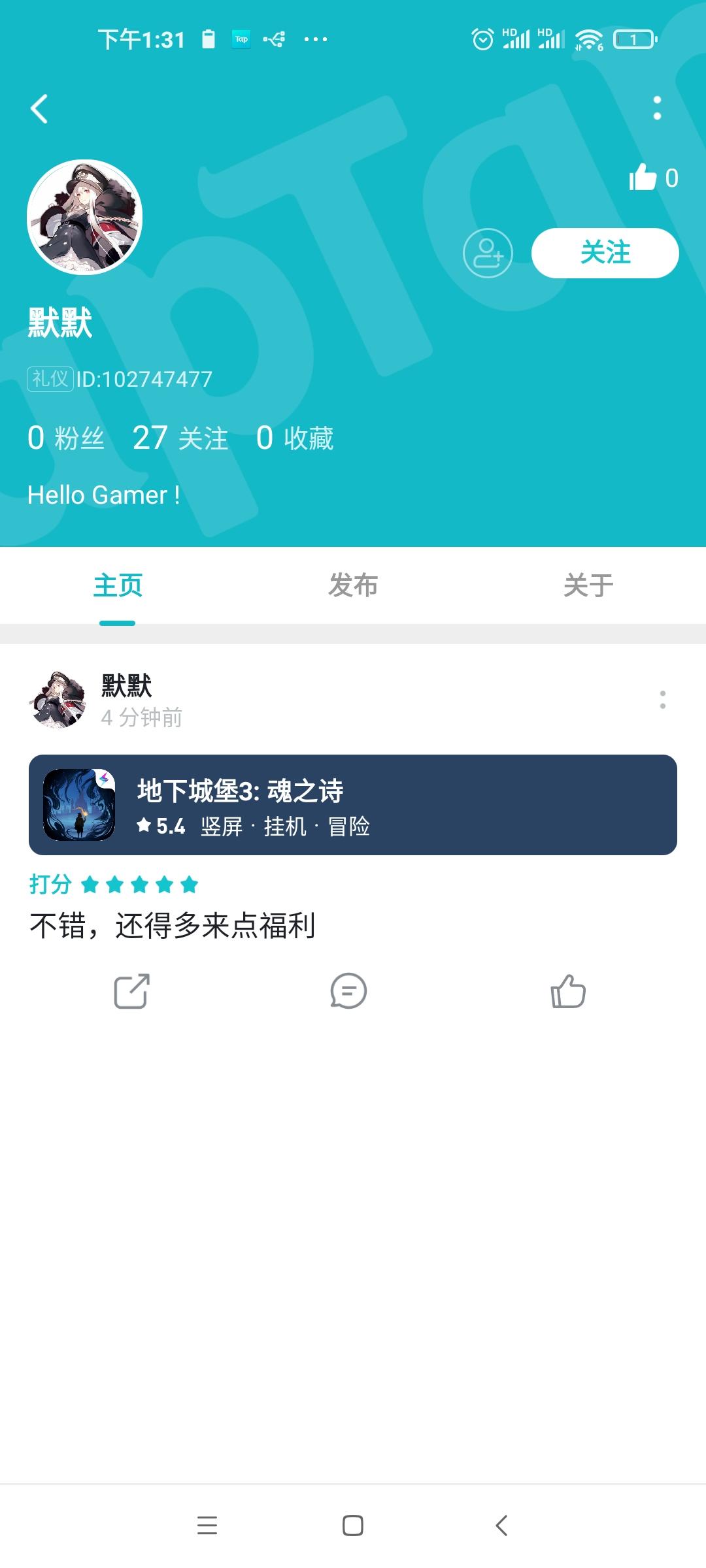Open the three-dot menu on 默默's review
The image size is (706, 1568).
663,700
